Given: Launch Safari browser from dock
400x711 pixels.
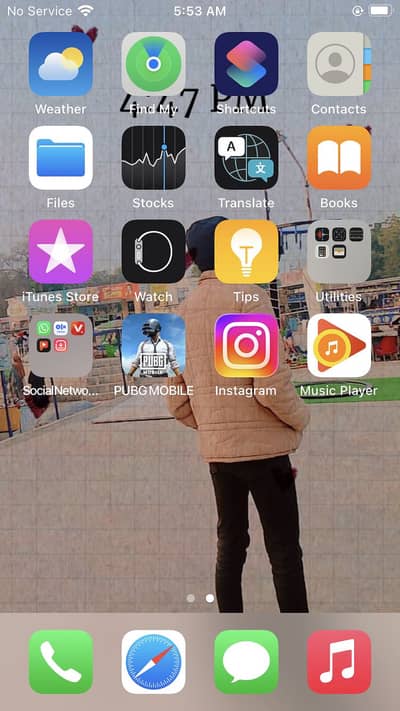Looking at the screenshot, I should [153, 662].
